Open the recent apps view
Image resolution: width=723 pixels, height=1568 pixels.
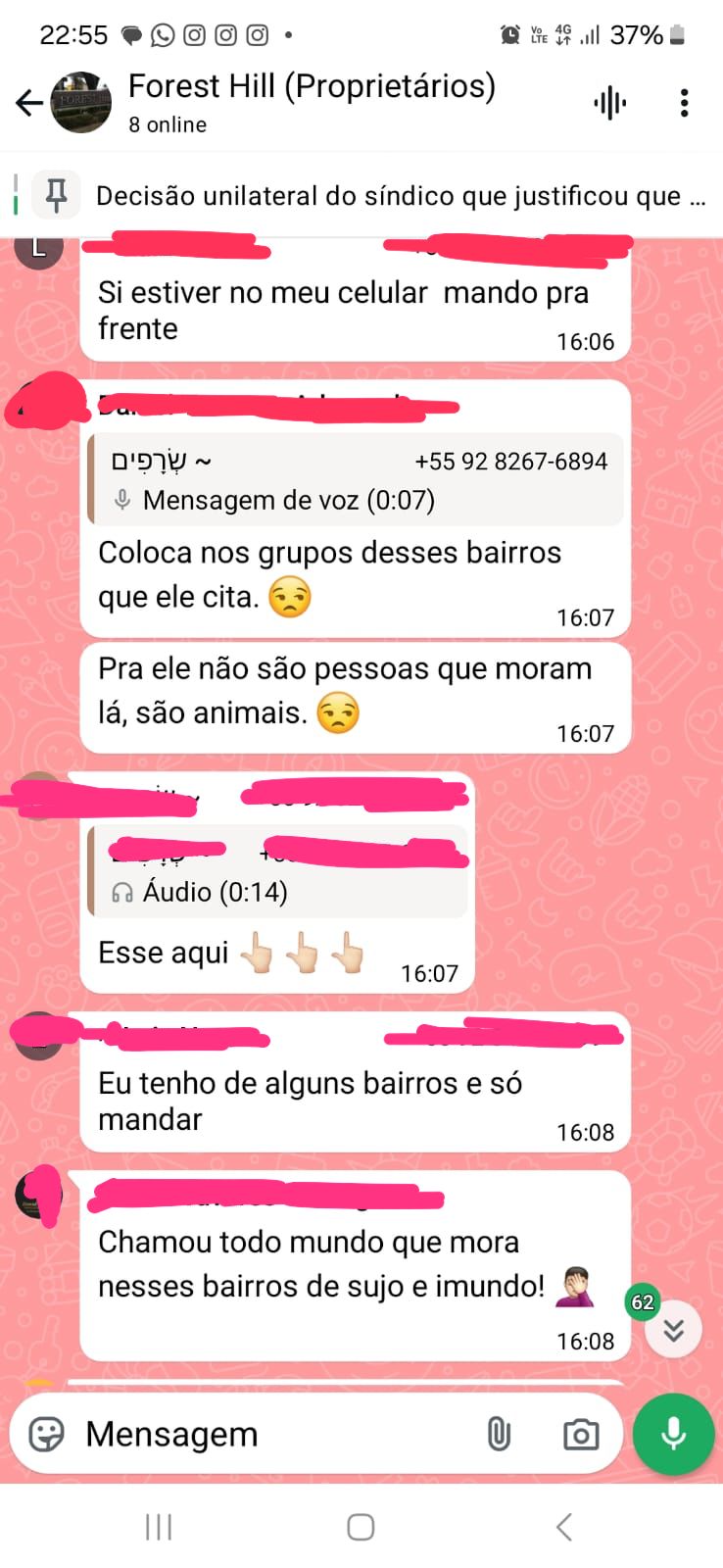[x=159, y=1527]
